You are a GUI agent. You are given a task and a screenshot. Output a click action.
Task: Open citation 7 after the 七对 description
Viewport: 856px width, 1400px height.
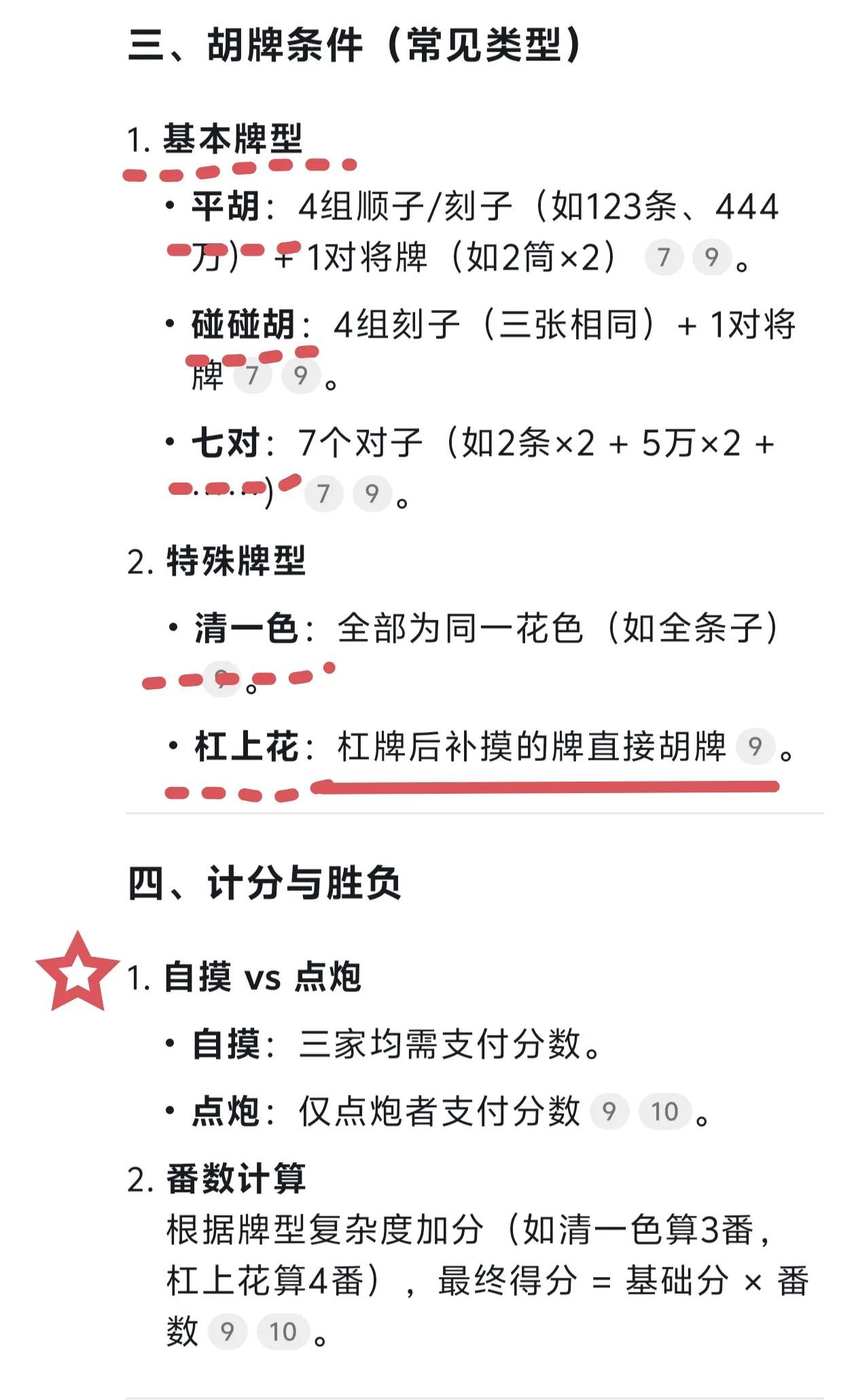click(x=323, y=493)
